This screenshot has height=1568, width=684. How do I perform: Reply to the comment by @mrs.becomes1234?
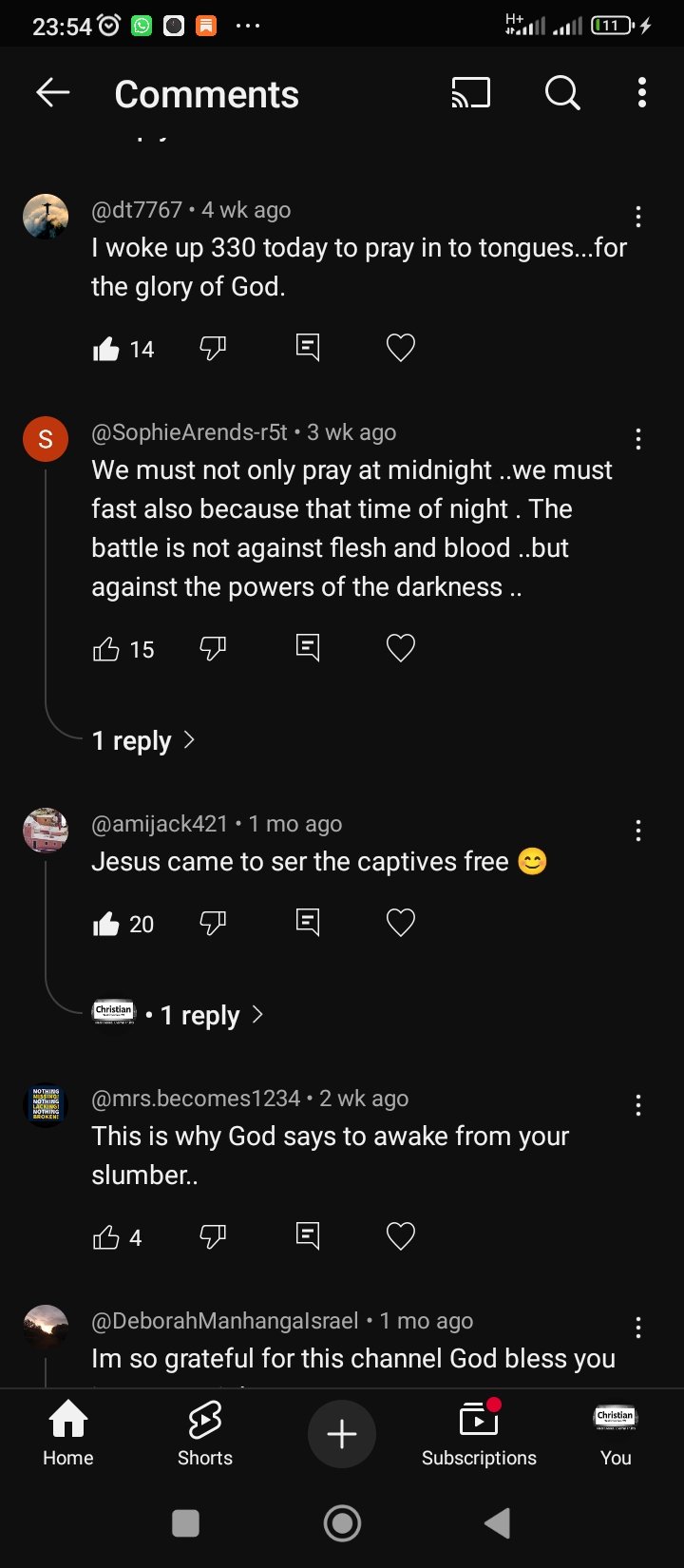pyautogui.click(x=308, y=1235)
